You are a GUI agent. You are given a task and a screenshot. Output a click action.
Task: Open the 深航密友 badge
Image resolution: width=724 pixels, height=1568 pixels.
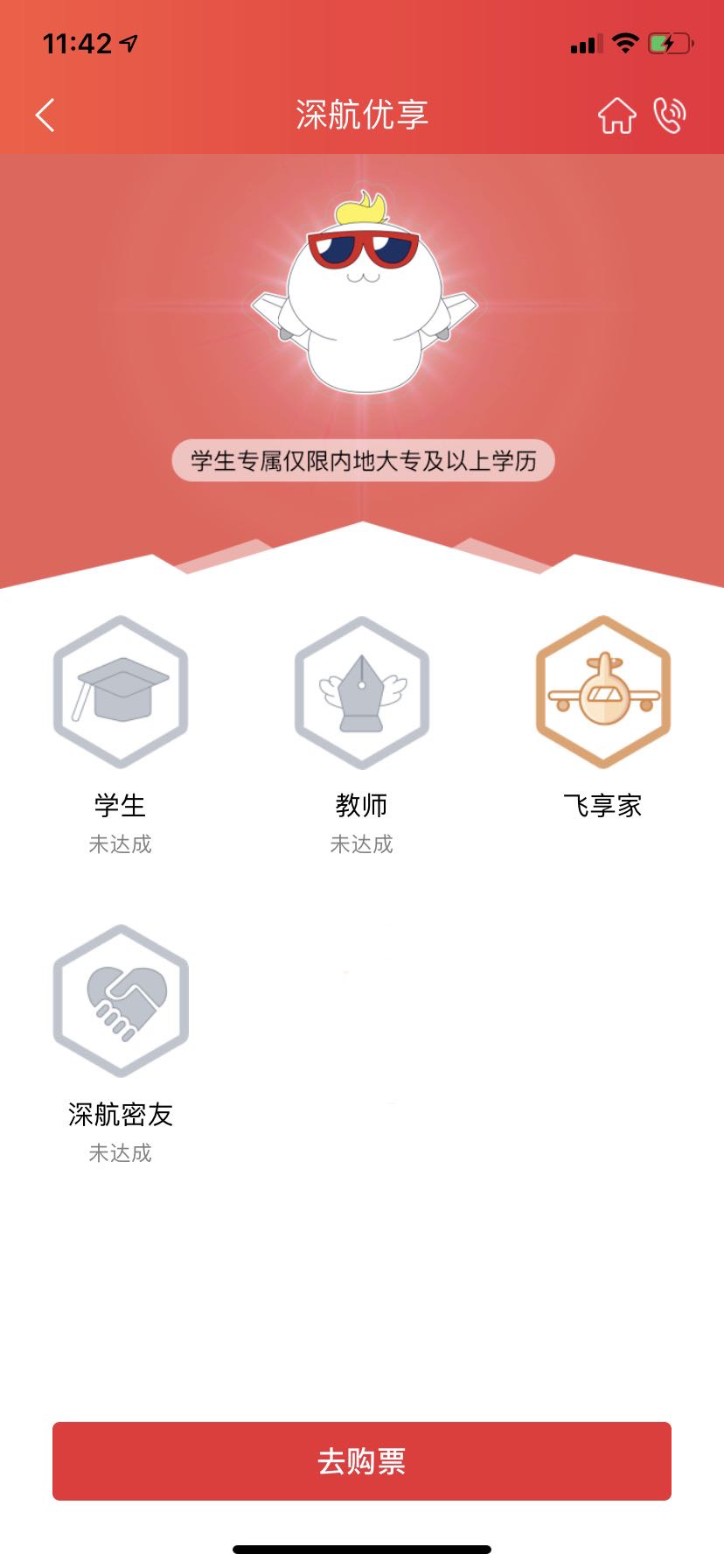coord(121,1002)
